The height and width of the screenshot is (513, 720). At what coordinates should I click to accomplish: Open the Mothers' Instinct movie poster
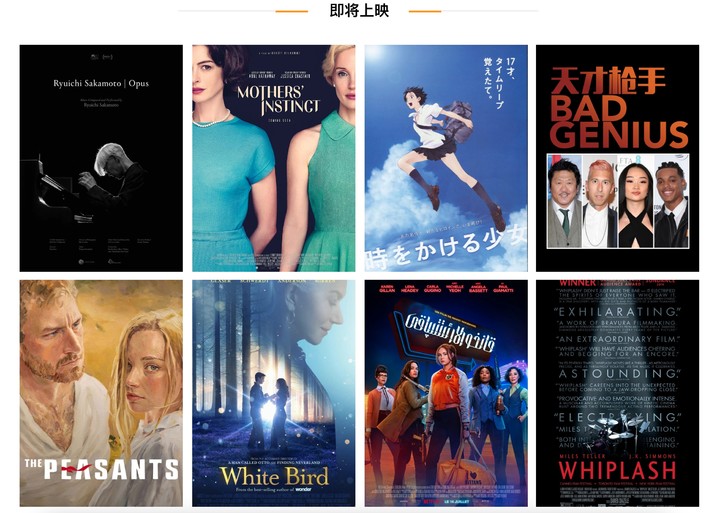[x=273, y=158]
